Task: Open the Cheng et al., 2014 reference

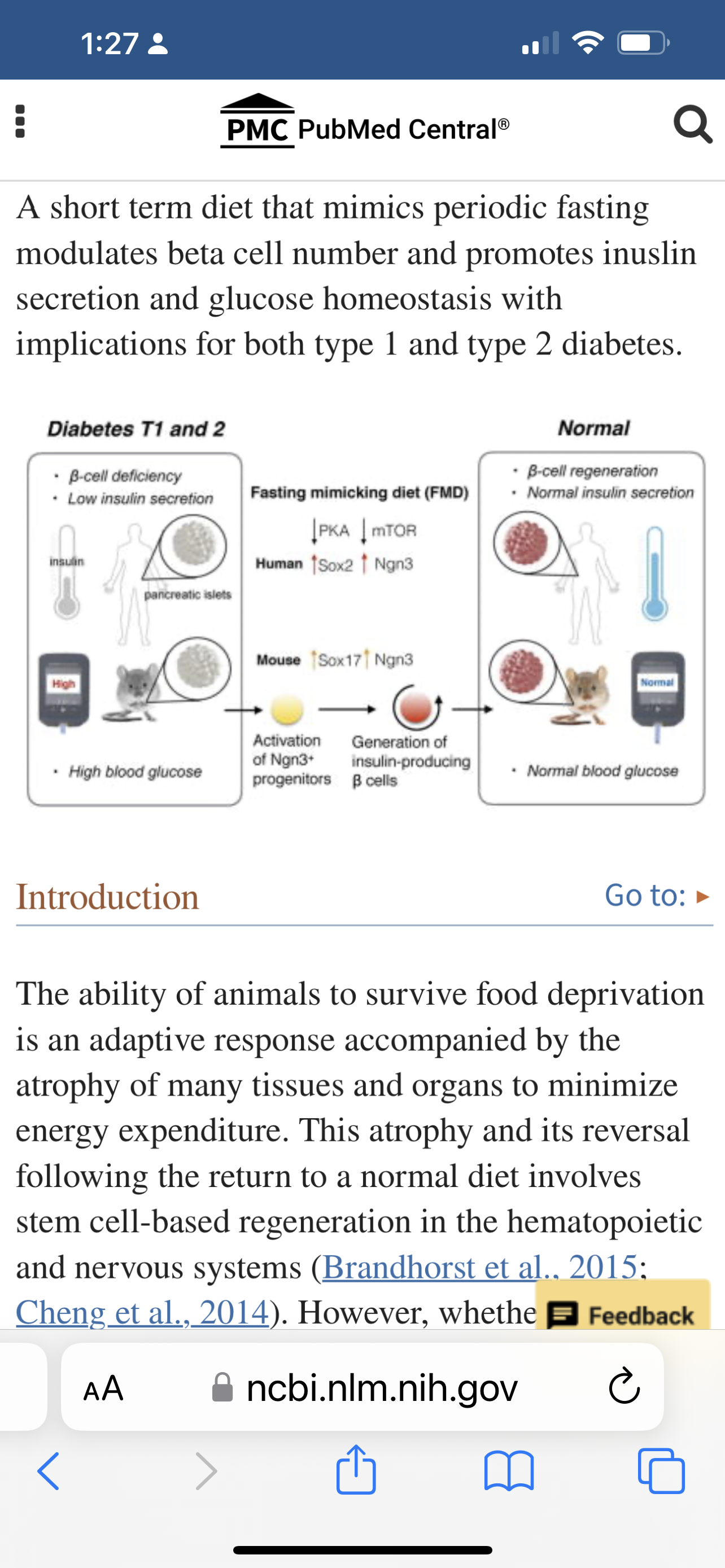Action: [x=142, y=1312]
